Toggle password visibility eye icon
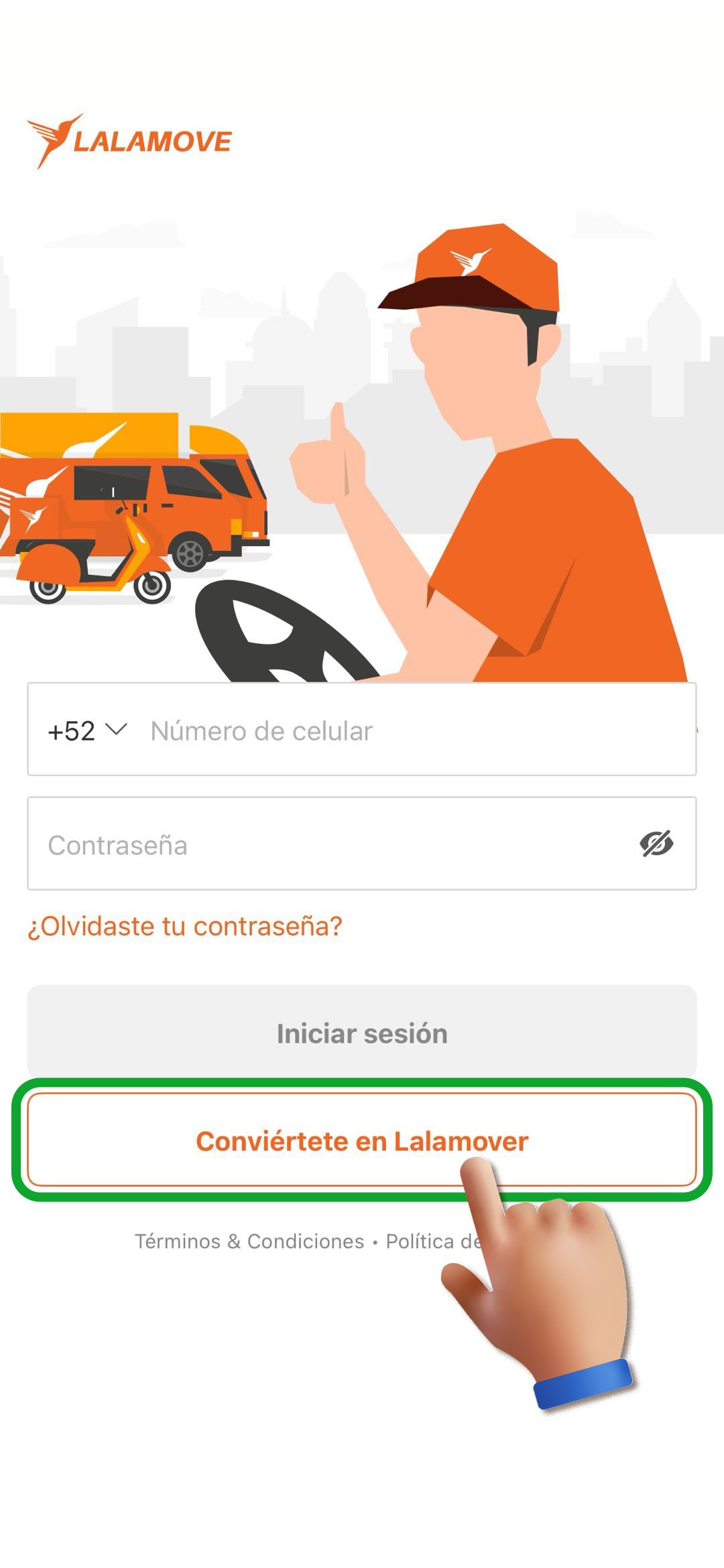The image size is (724, 1568). click(656, 844)
